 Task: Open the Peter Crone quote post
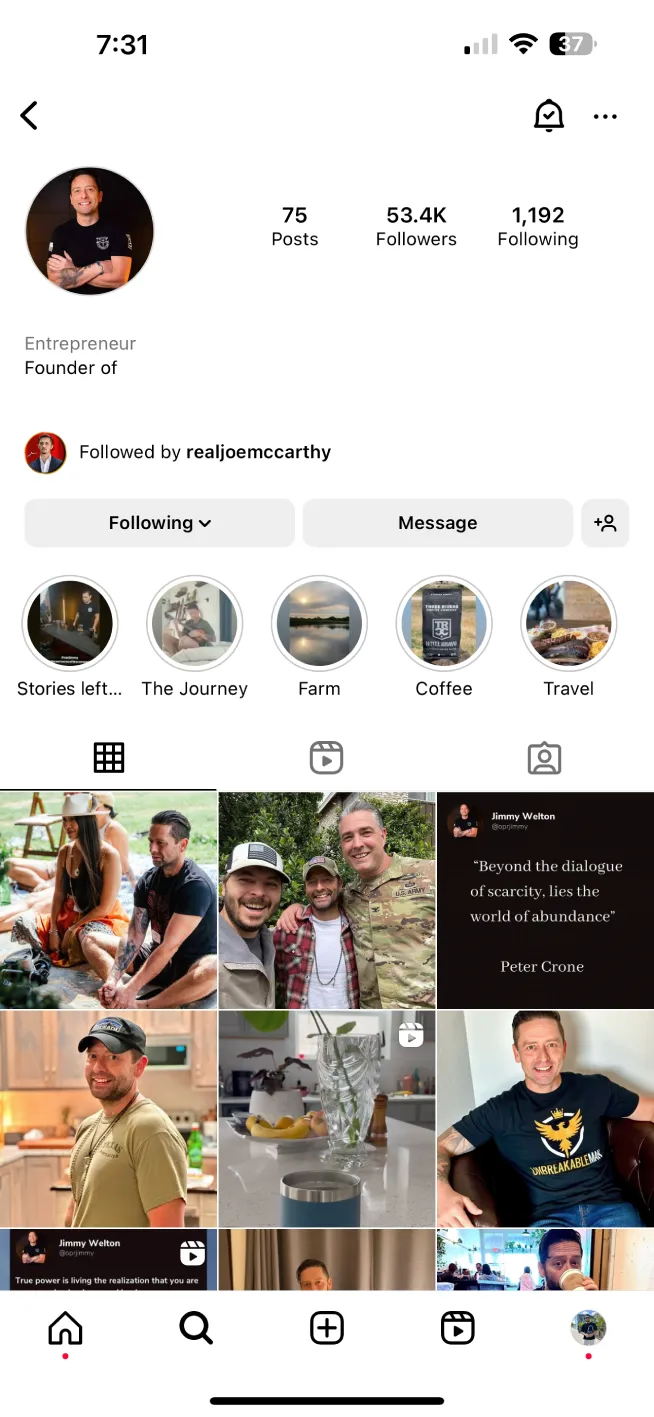[545, 900]
